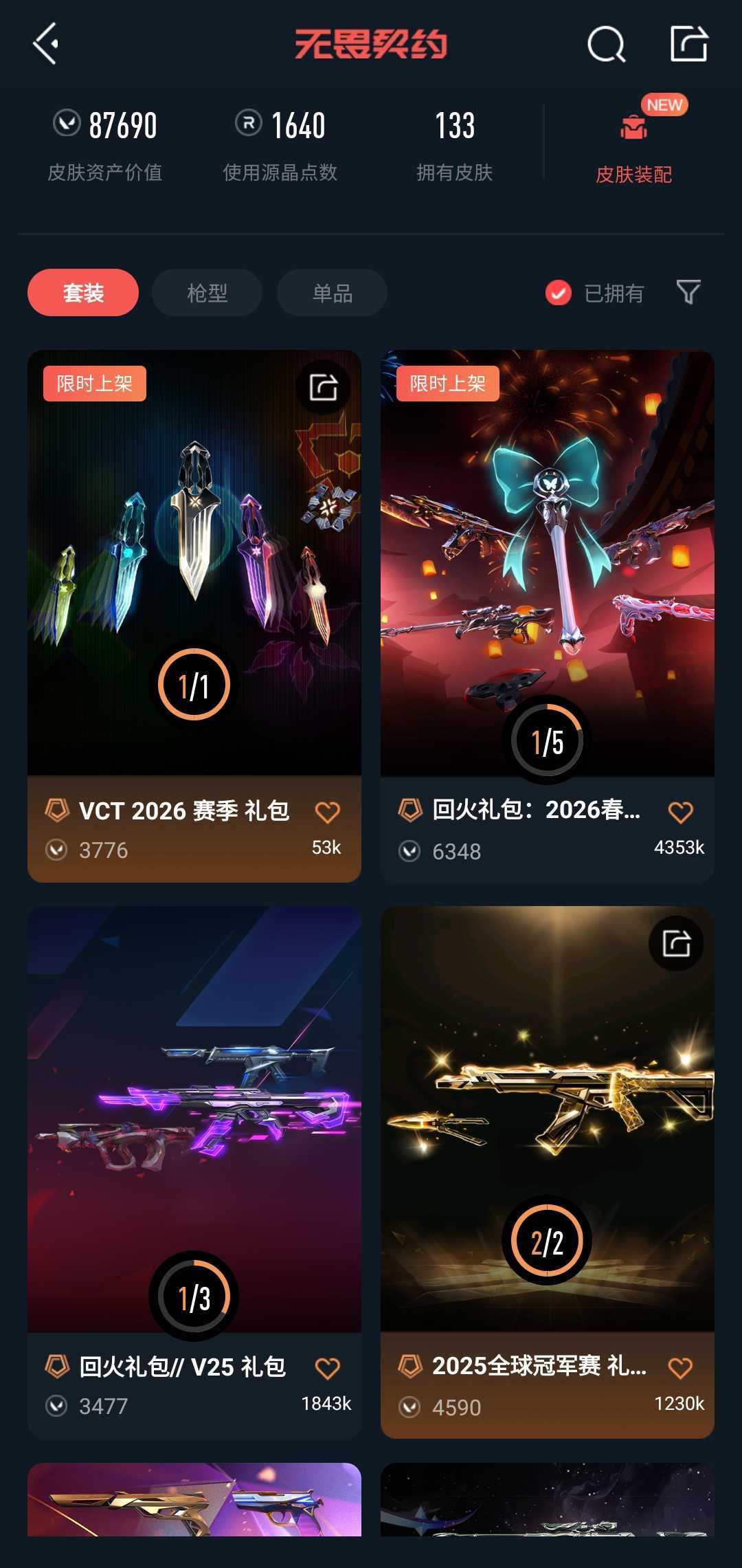Screen dimensions: 742x1568
Task: Switch to the 单品 tab
Action: click(x=332, y=293)
